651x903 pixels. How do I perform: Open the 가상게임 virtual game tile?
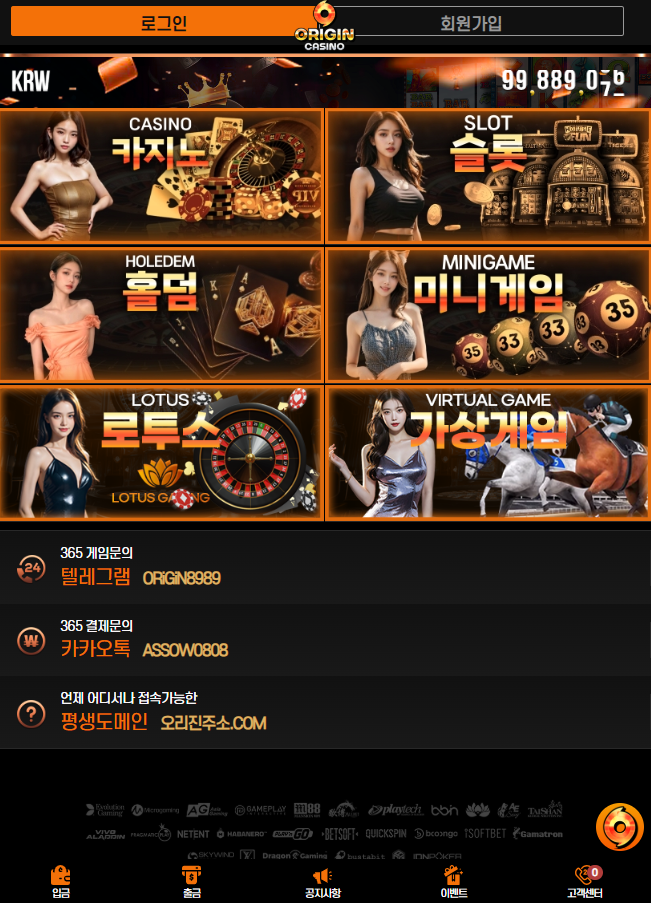coord(488,452)
